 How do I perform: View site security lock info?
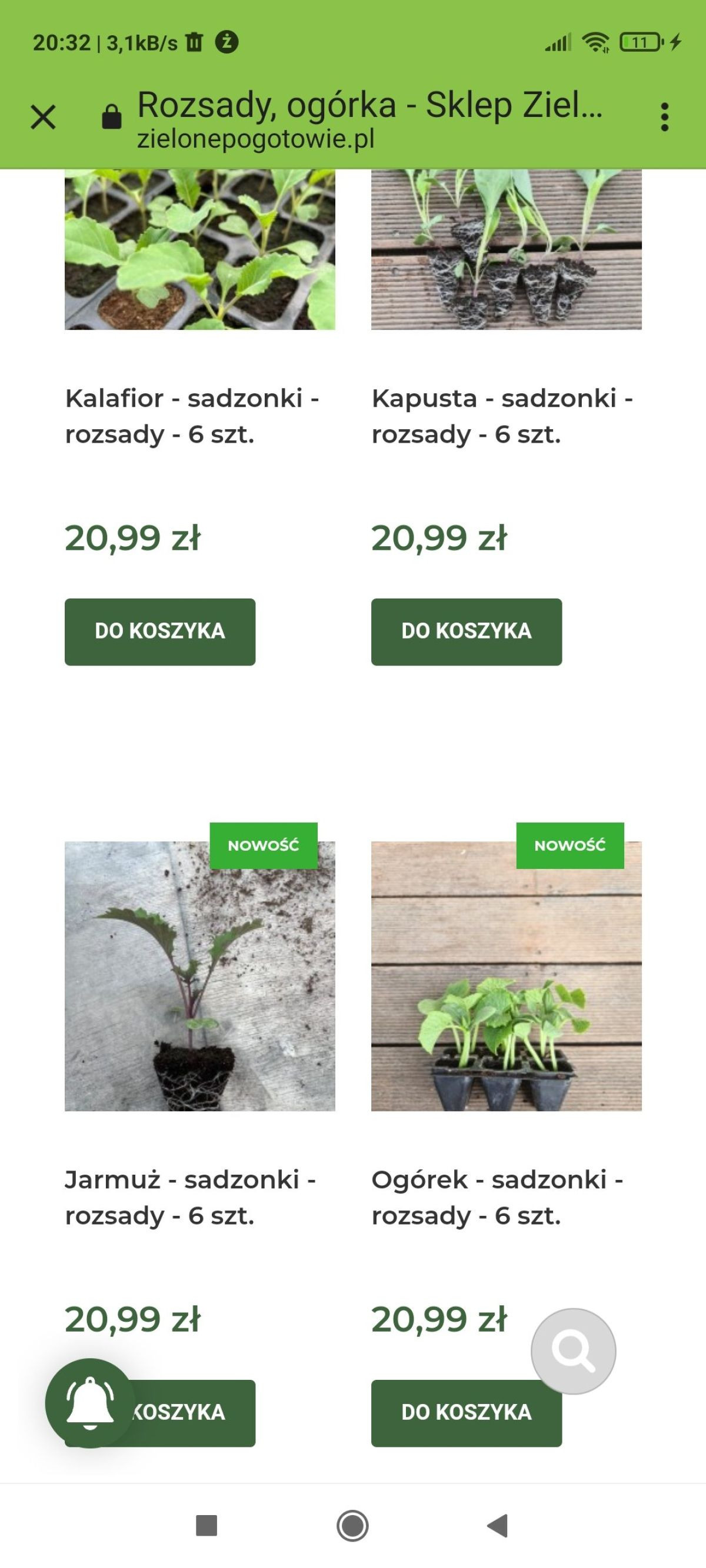click(x=111, y=117)
